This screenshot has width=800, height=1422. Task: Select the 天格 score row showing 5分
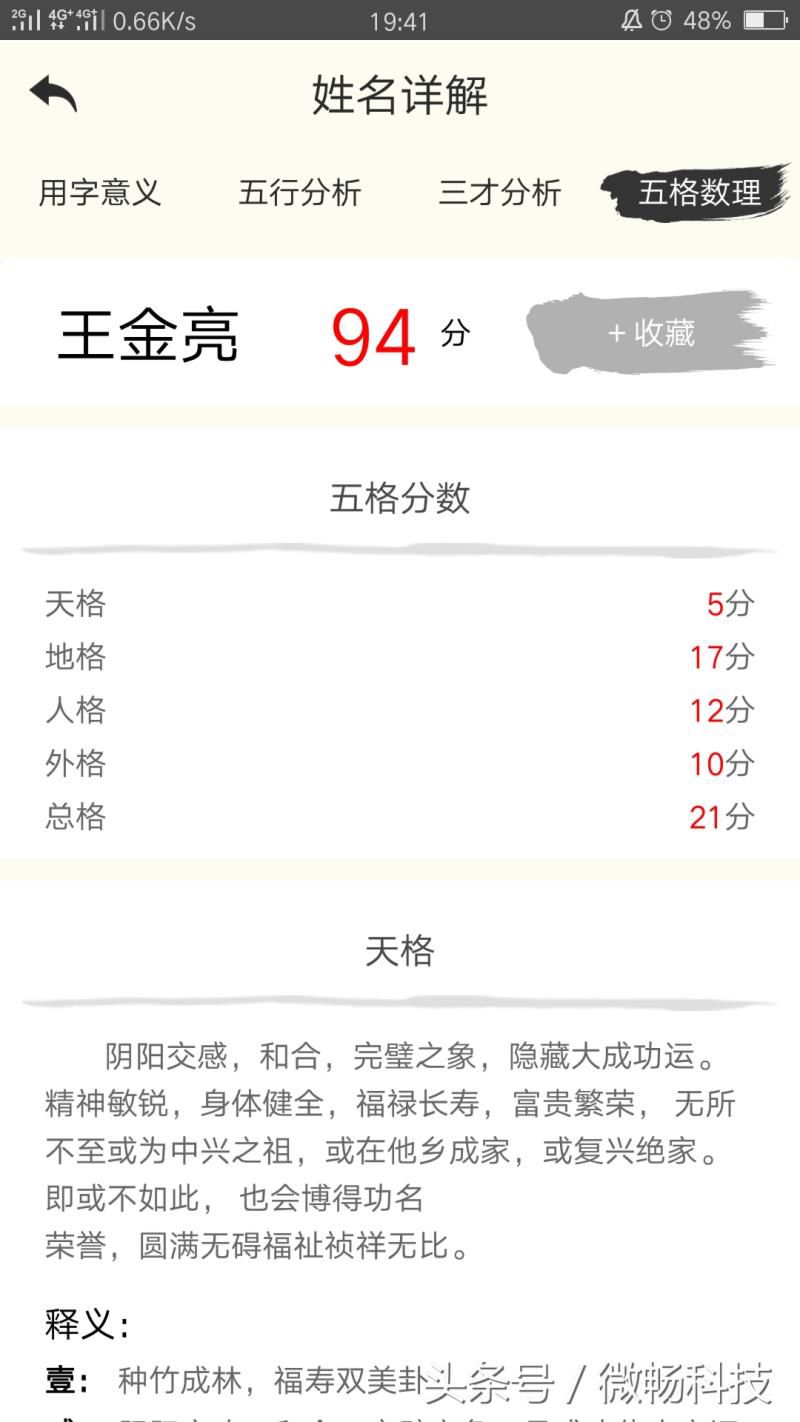pos(400,604)
